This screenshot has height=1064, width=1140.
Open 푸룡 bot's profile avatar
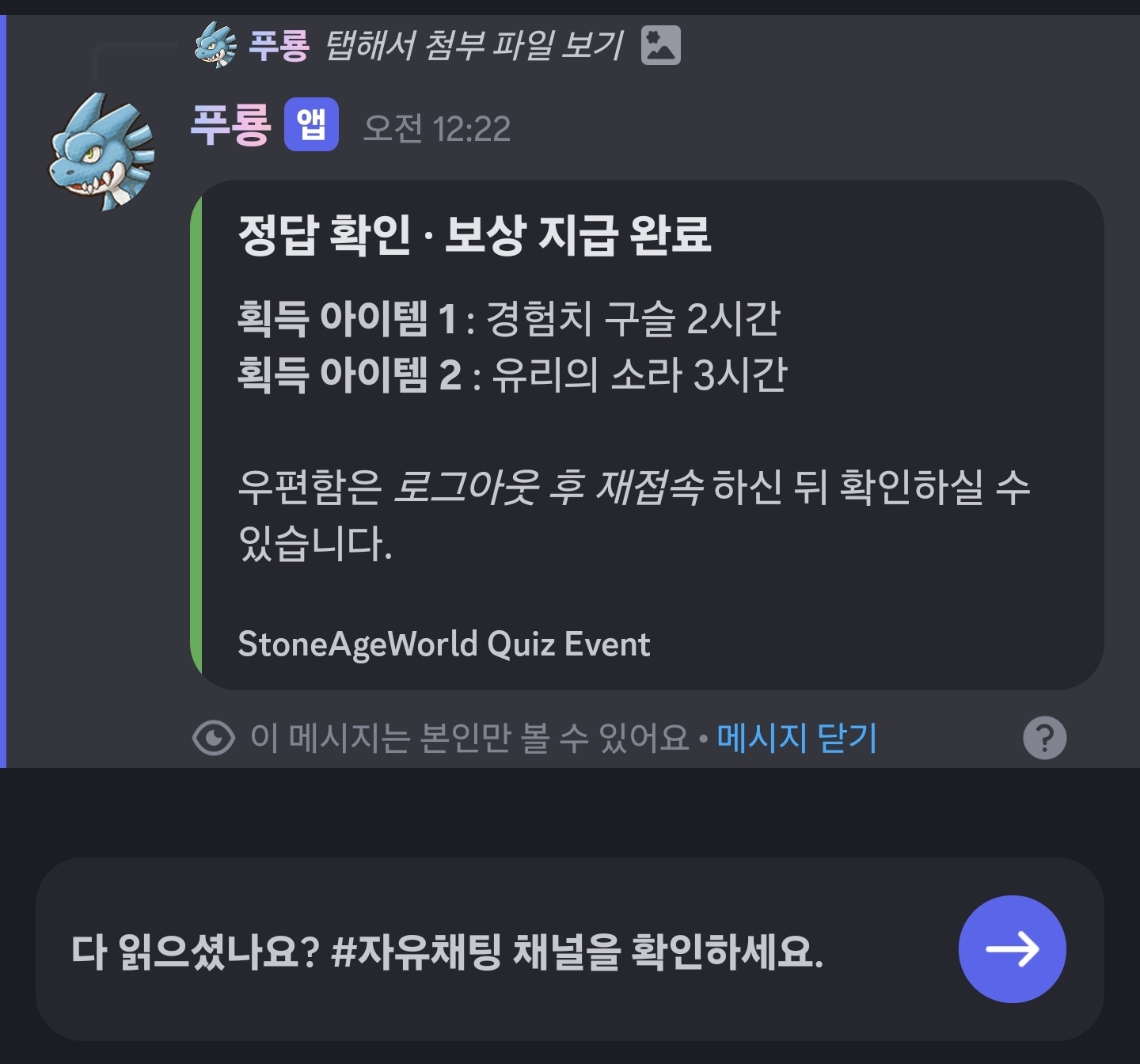101,150
